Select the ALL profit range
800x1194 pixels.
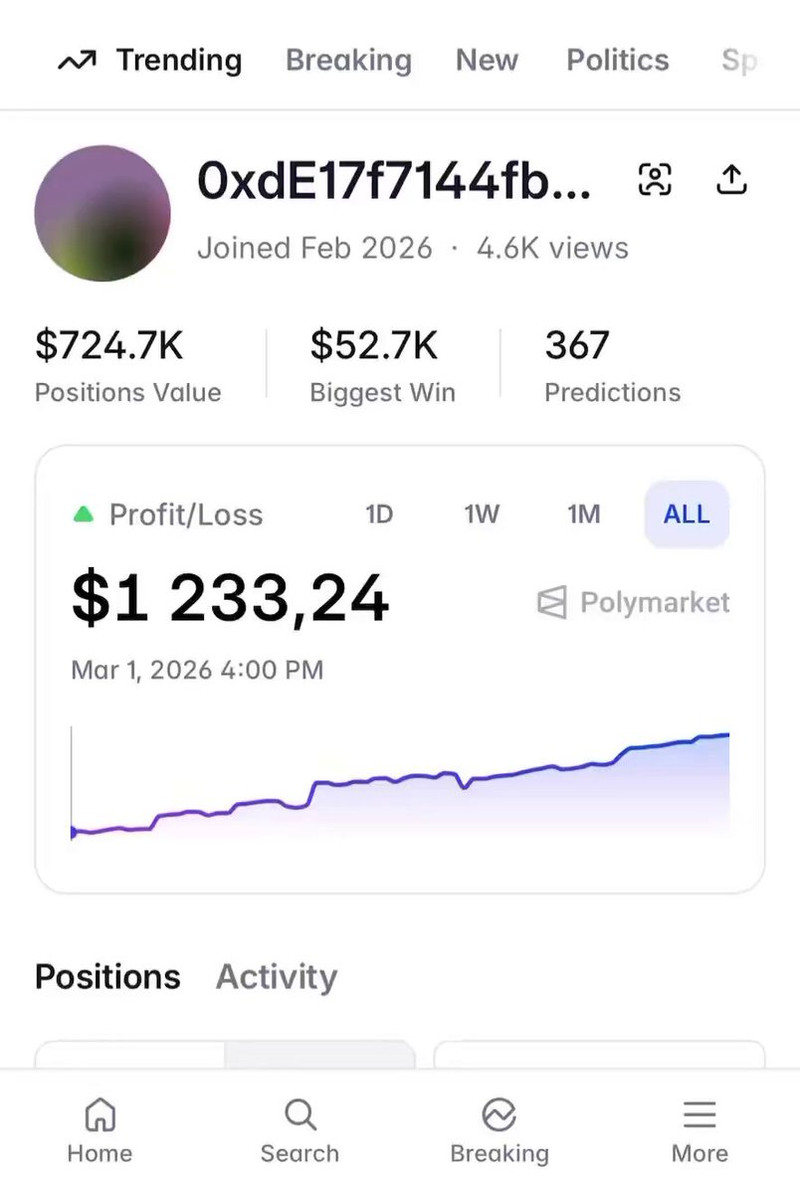click(687, 515)
